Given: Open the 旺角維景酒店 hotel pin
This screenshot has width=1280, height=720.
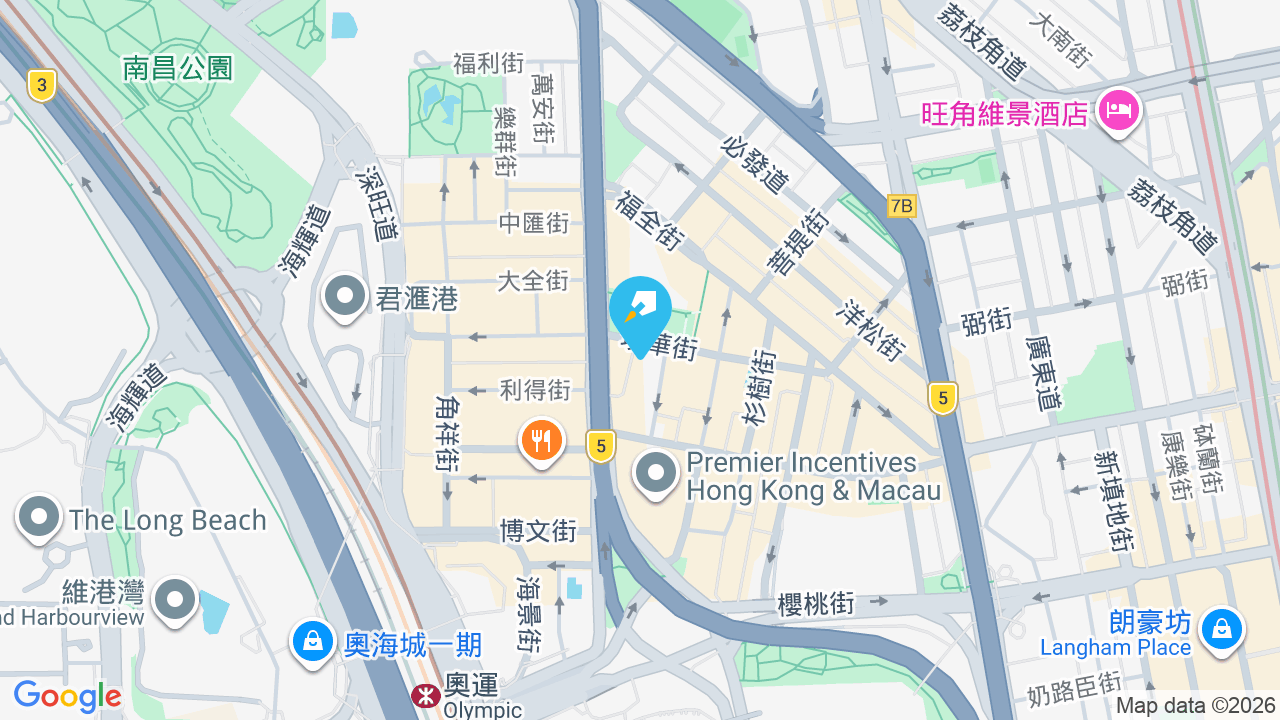Looking at the screenshot, I should [1119, 109].
